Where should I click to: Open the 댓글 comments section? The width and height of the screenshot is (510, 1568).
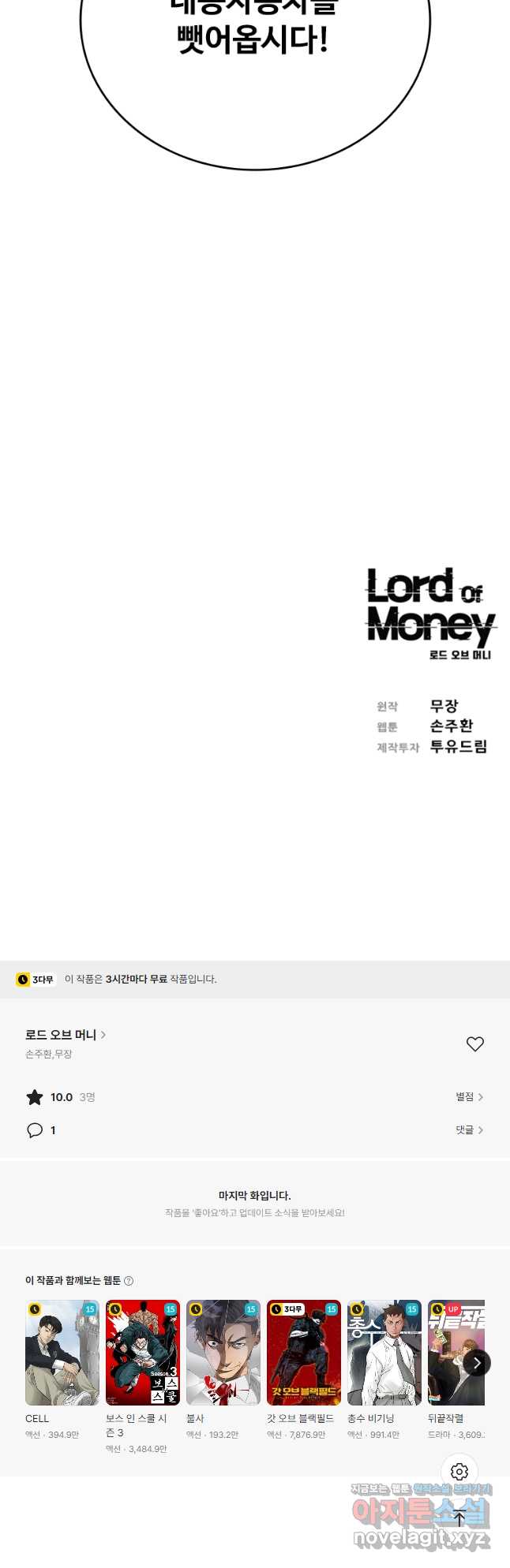(x=469, y=1129)
